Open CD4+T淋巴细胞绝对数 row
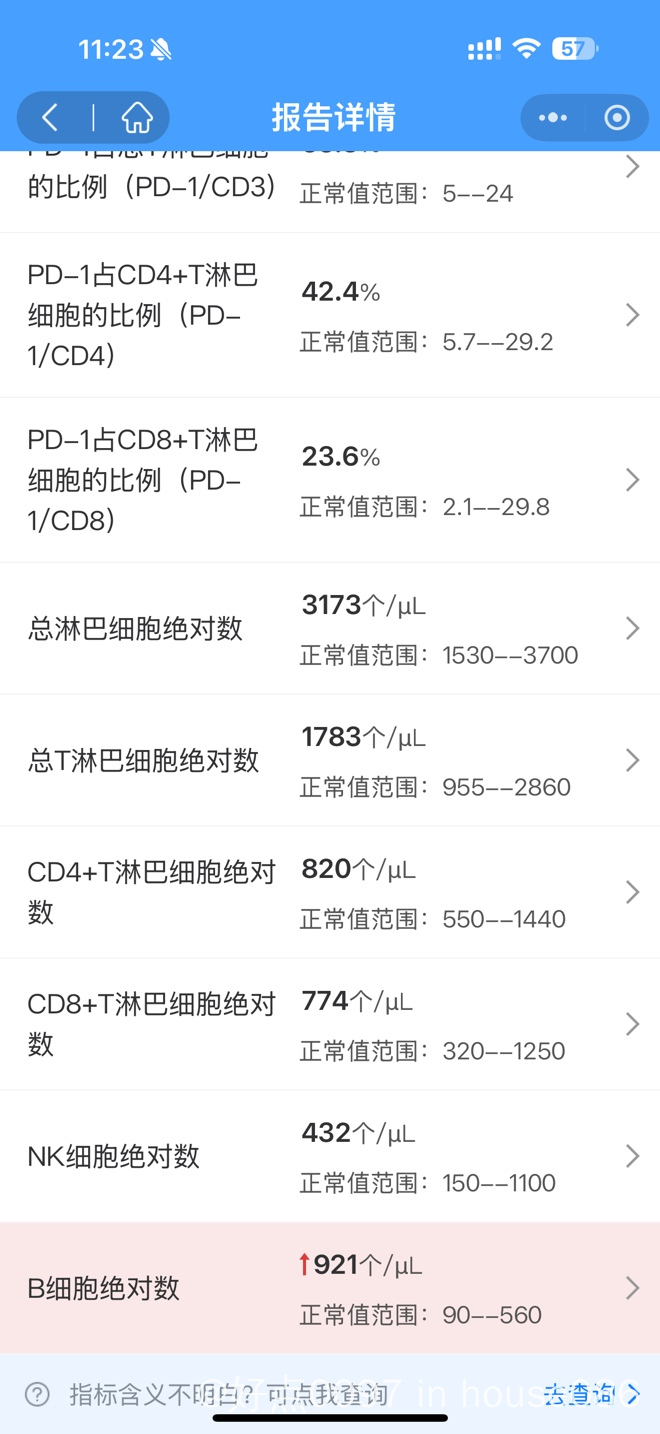Viewport: 660px width, 1434px height. (330, 893)
